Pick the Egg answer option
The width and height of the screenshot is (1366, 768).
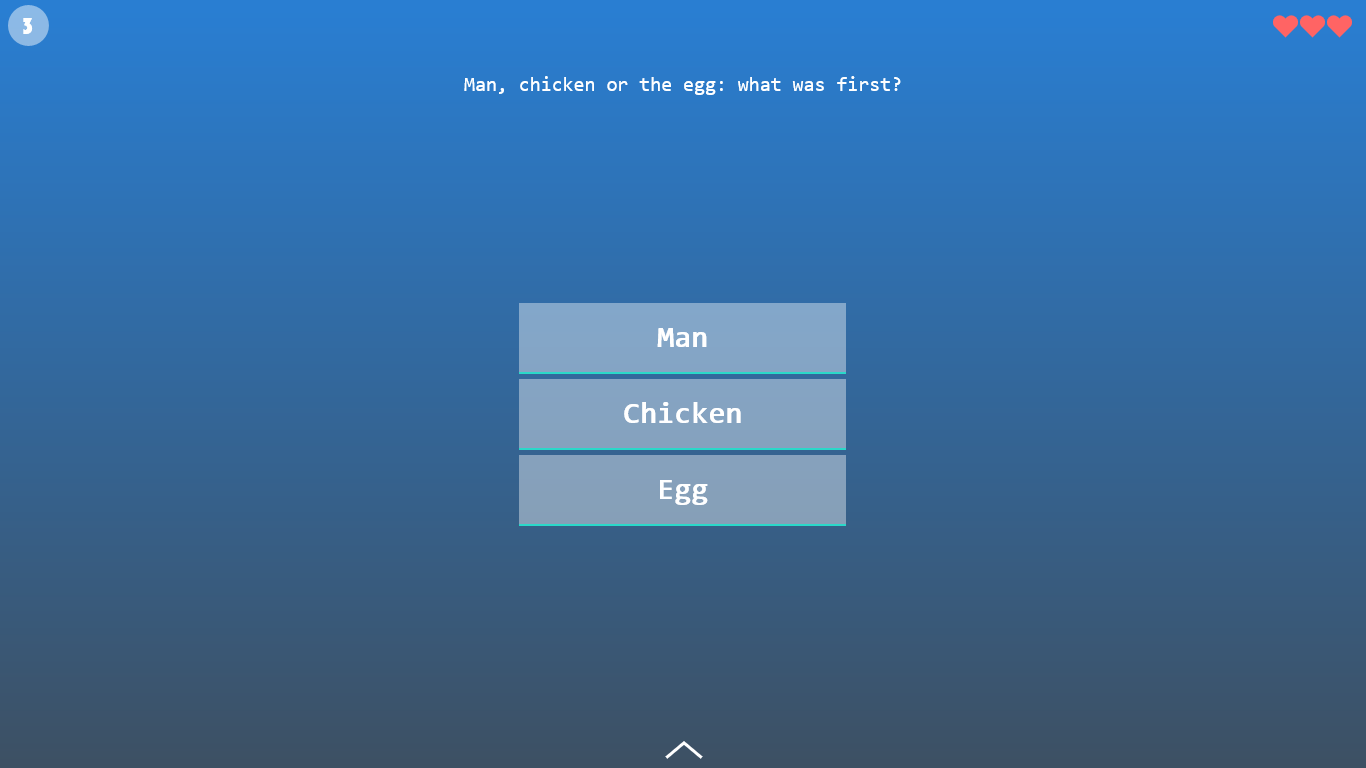682,490
